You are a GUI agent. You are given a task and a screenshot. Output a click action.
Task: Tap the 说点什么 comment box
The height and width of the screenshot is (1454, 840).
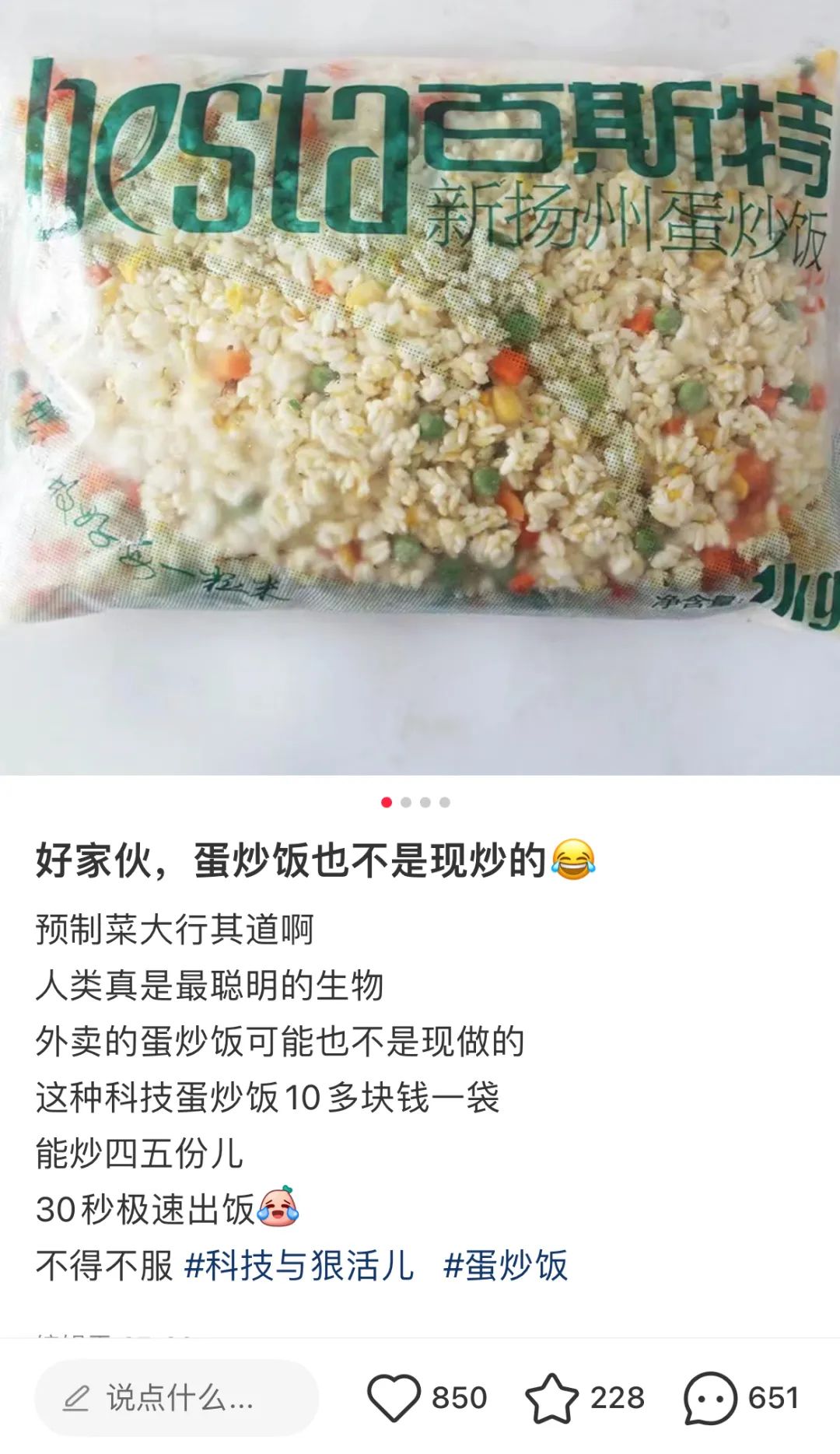pos(177,1398)
